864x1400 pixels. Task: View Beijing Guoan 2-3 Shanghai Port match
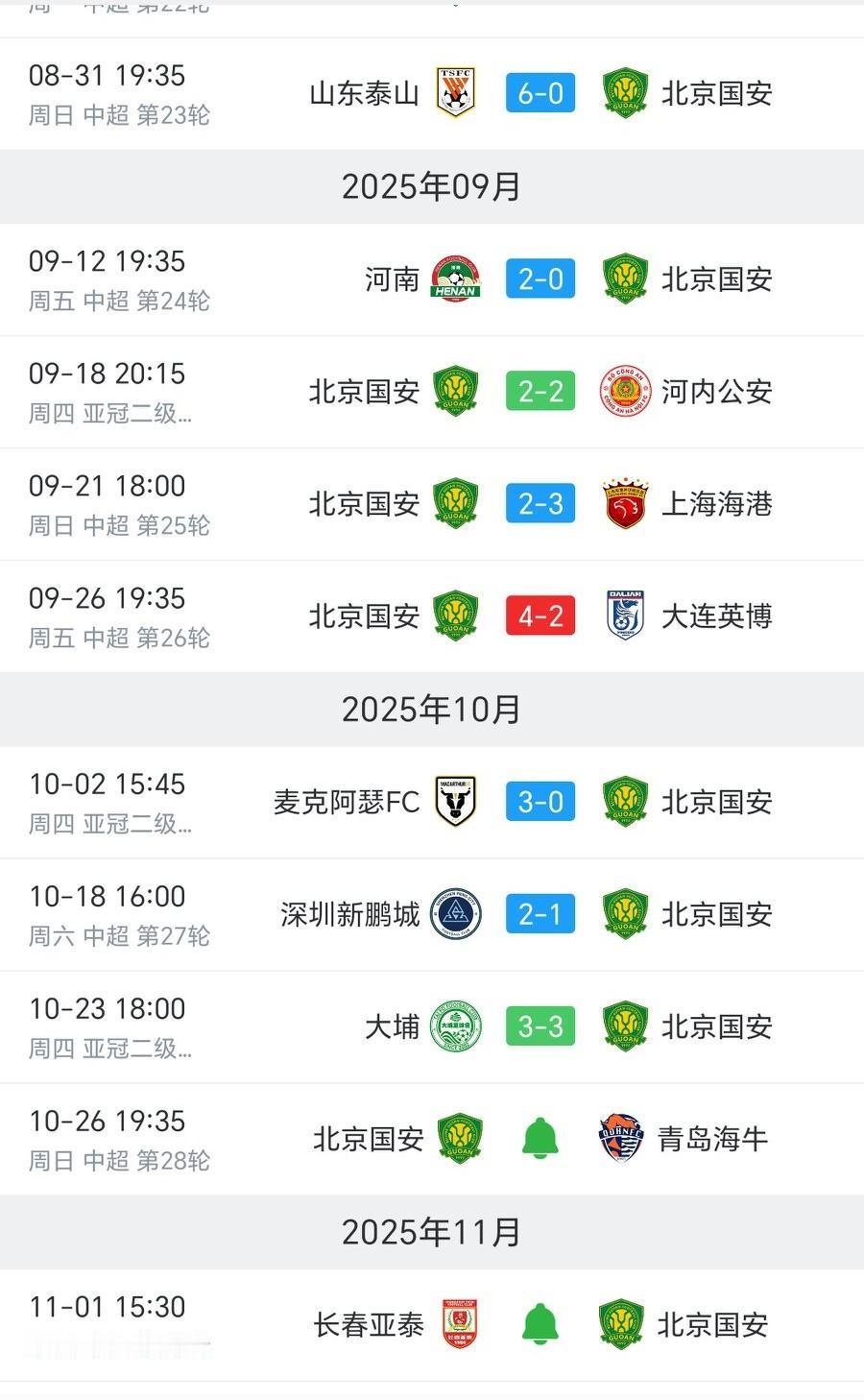click(540, 504)
